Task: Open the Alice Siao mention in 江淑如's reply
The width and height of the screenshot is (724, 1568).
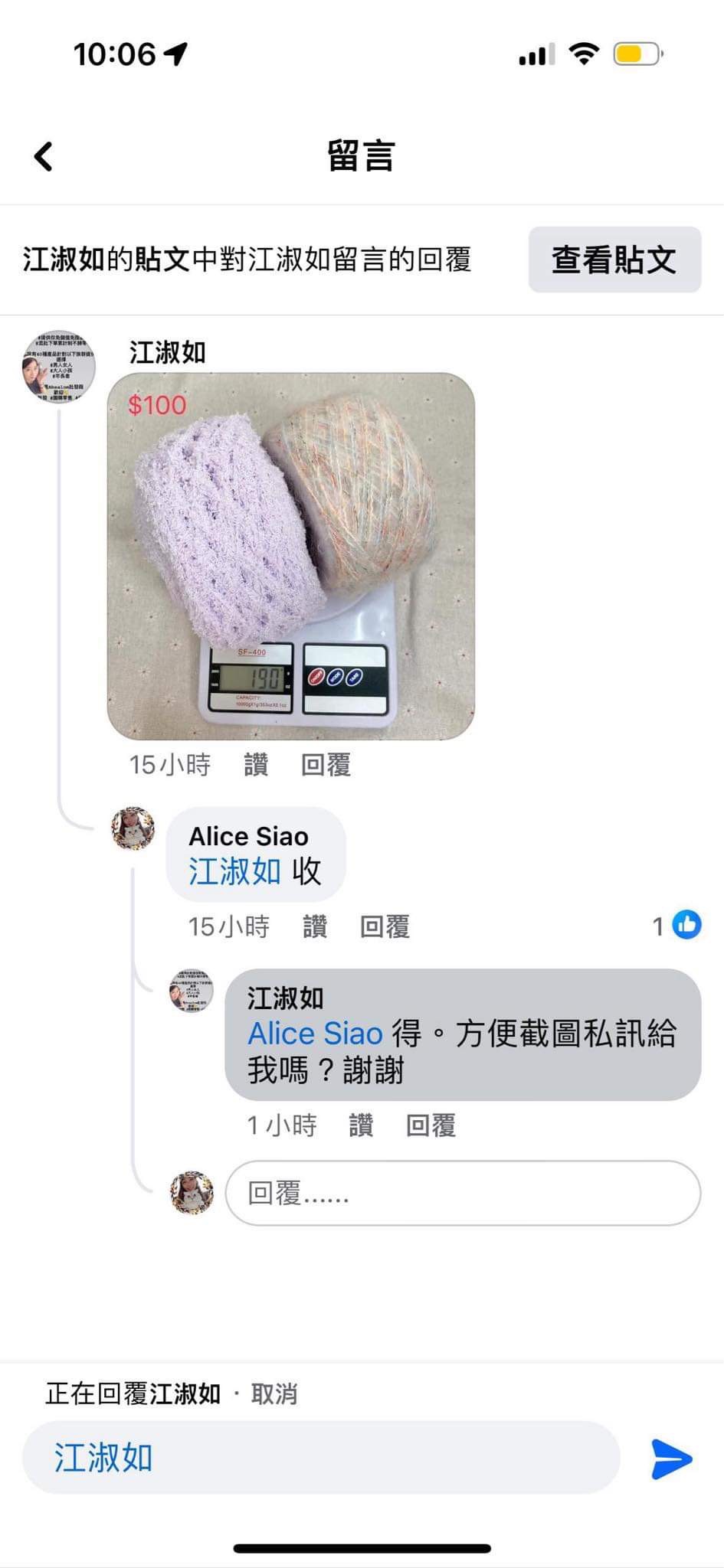Action: tap(315, 1034)
